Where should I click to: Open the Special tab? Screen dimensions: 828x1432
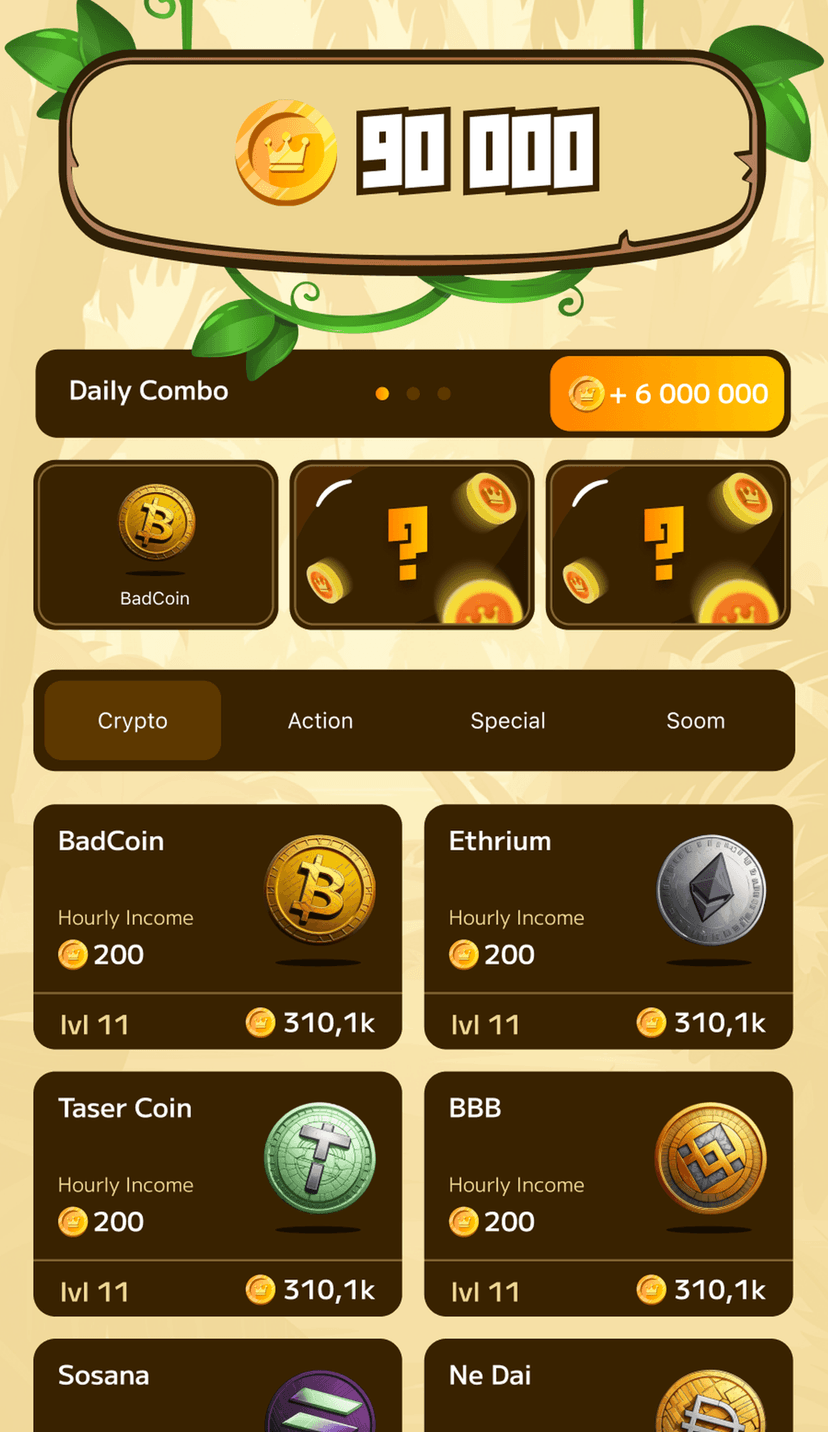click(508, 721)
